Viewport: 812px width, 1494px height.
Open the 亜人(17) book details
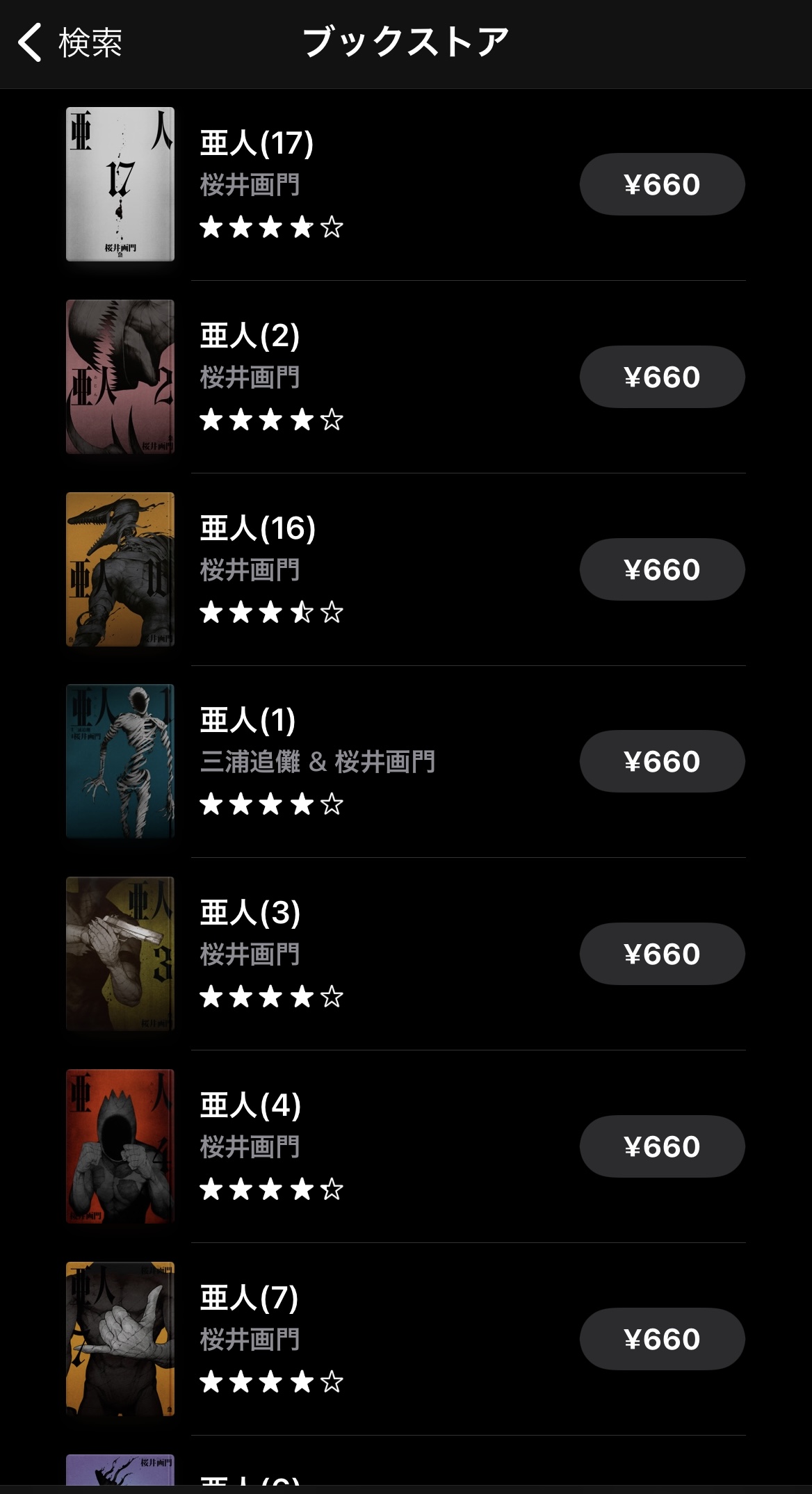(257, 144)
